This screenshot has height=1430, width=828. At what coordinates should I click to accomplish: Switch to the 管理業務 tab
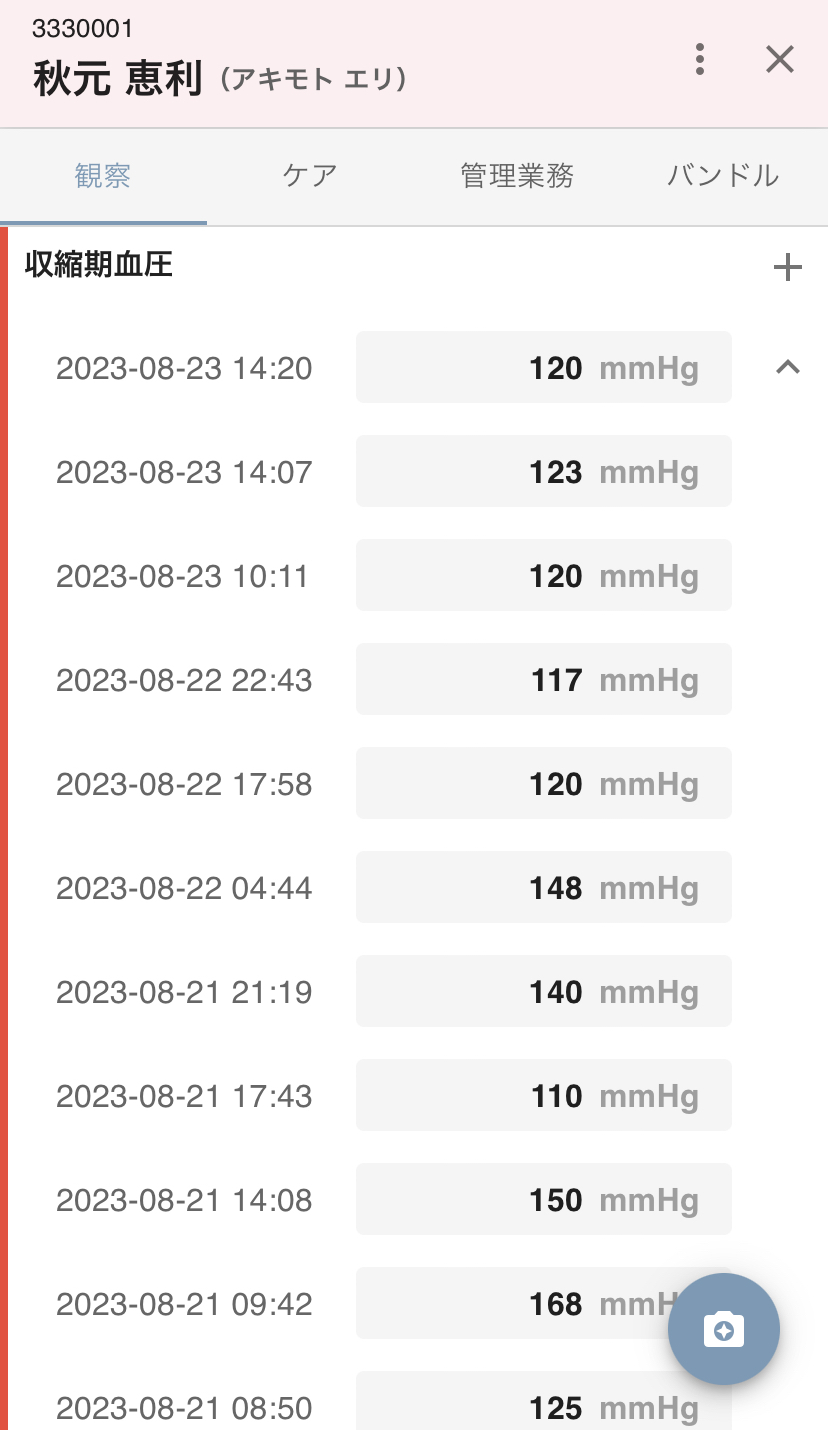[x=517, y=176]
